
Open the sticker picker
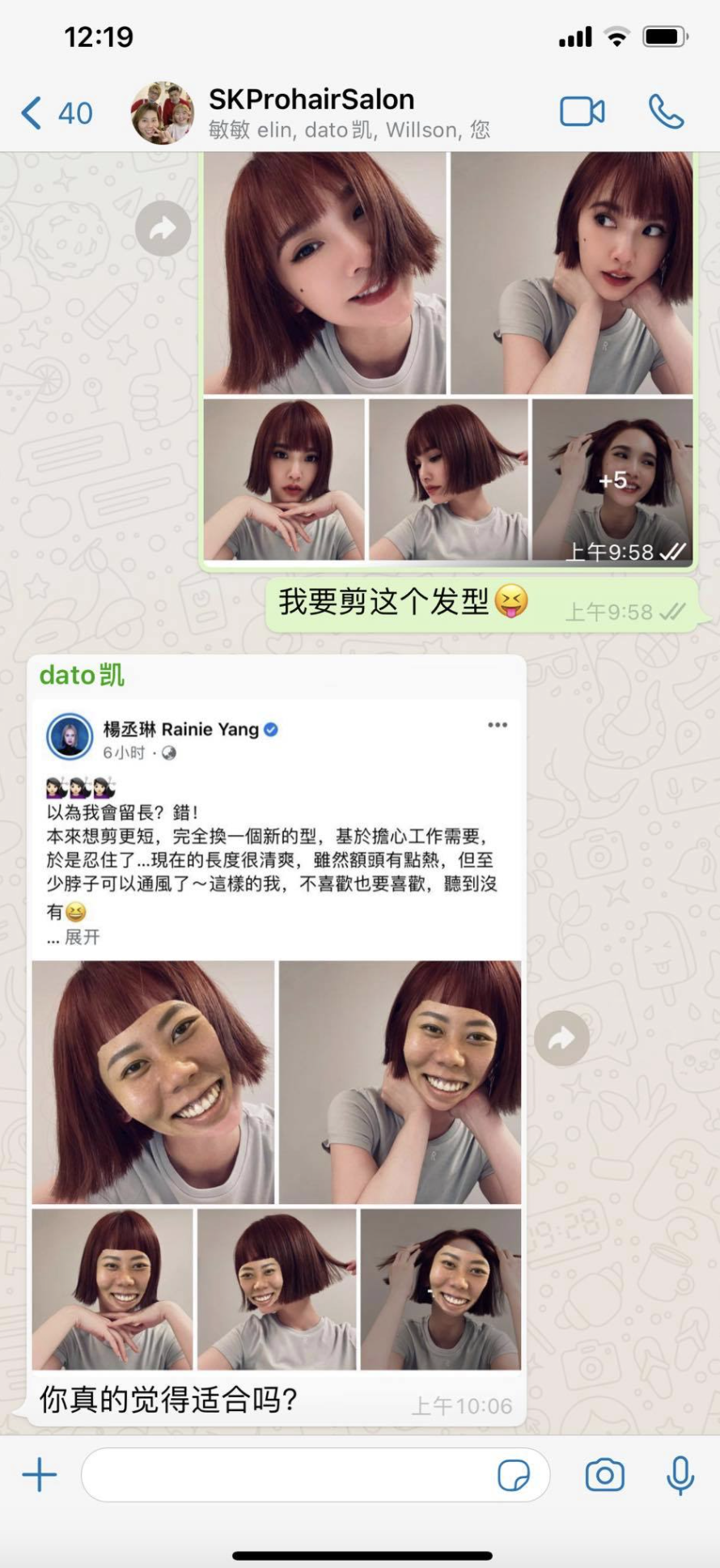[x=514, y=1475]
